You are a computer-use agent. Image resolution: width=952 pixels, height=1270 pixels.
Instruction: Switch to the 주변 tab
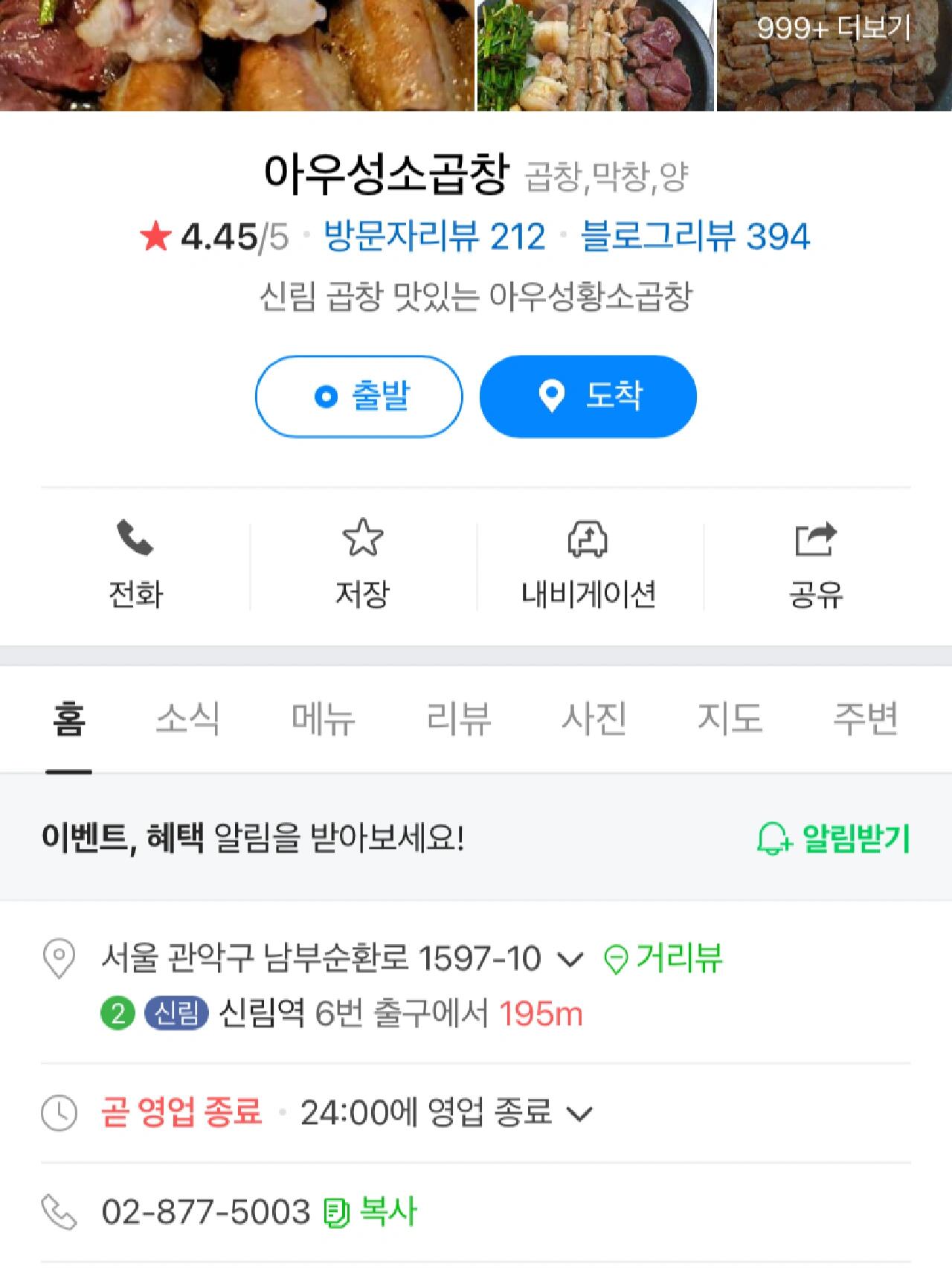(x=865, y=719)
